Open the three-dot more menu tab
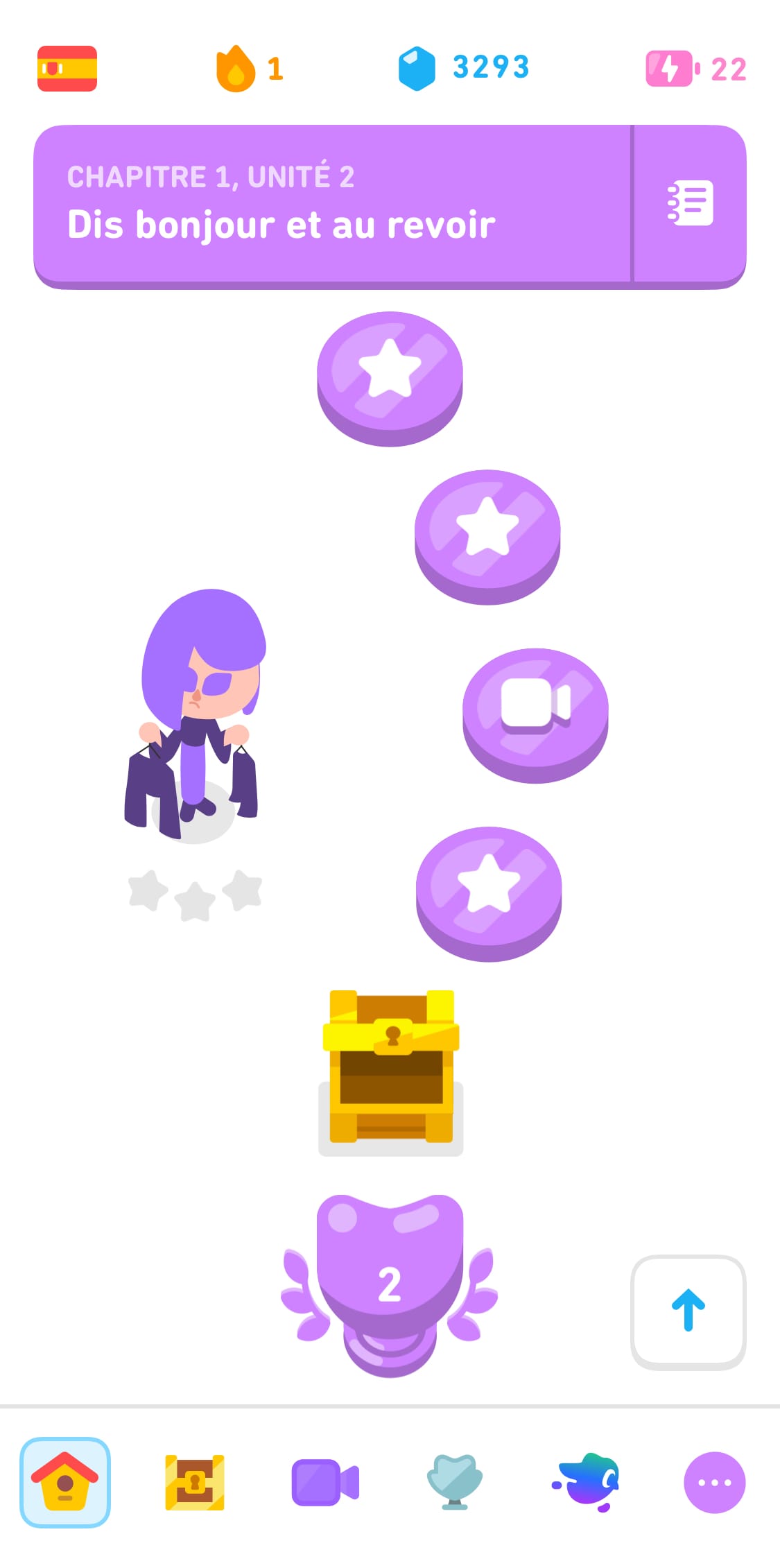 pyautogui.click(x=715, y=1482)
